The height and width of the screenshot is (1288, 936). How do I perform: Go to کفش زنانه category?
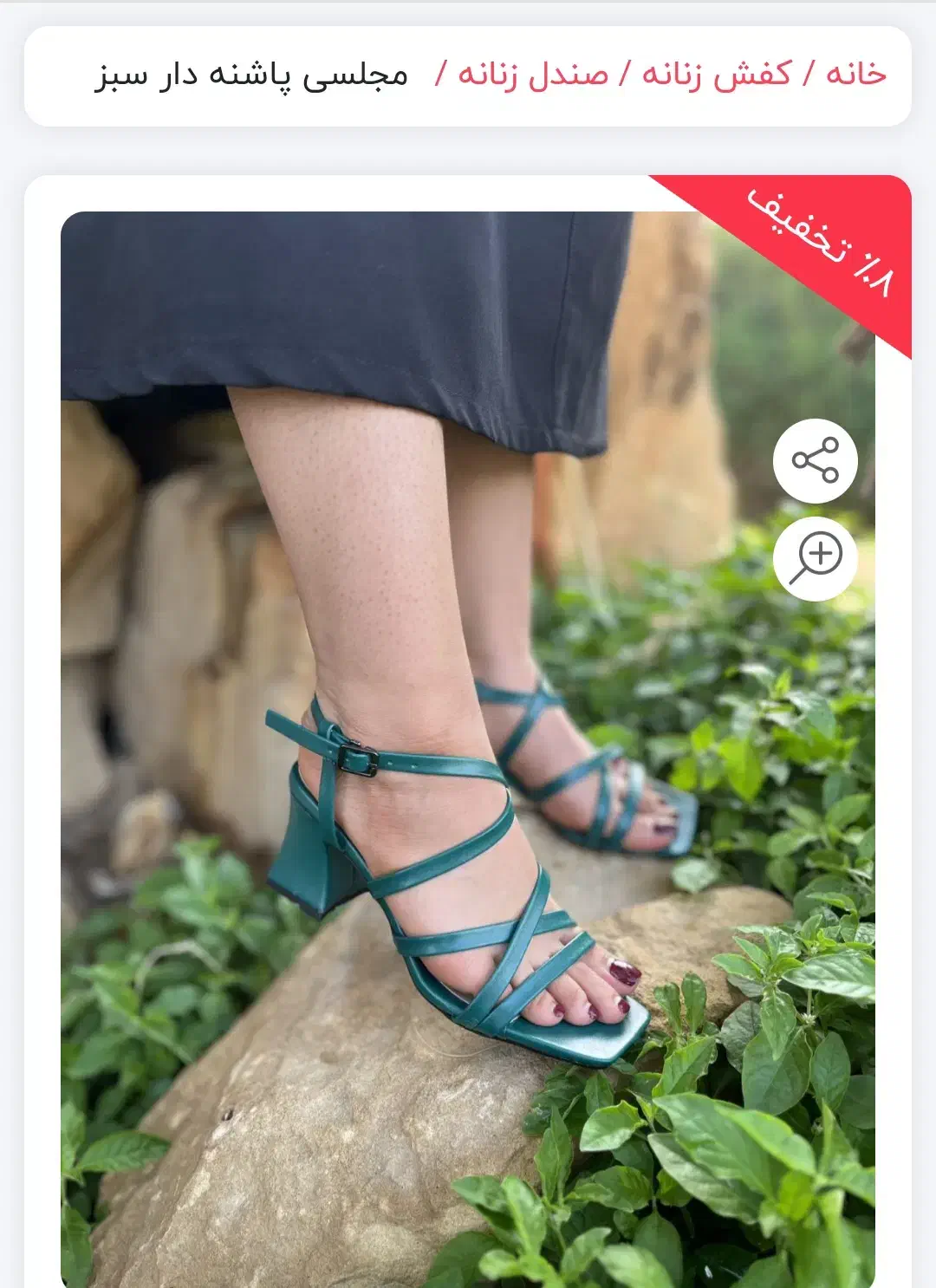(x=717, y=74)
